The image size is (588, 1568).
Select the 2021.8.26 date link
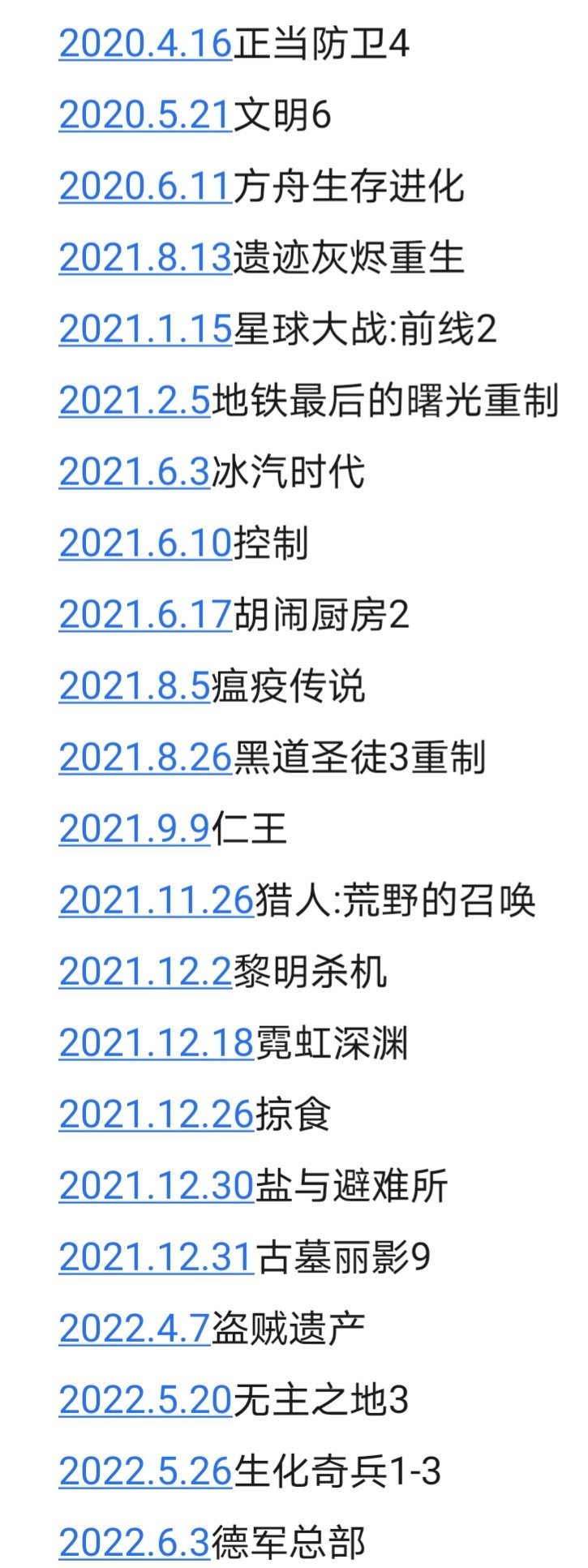pos(145,758)
